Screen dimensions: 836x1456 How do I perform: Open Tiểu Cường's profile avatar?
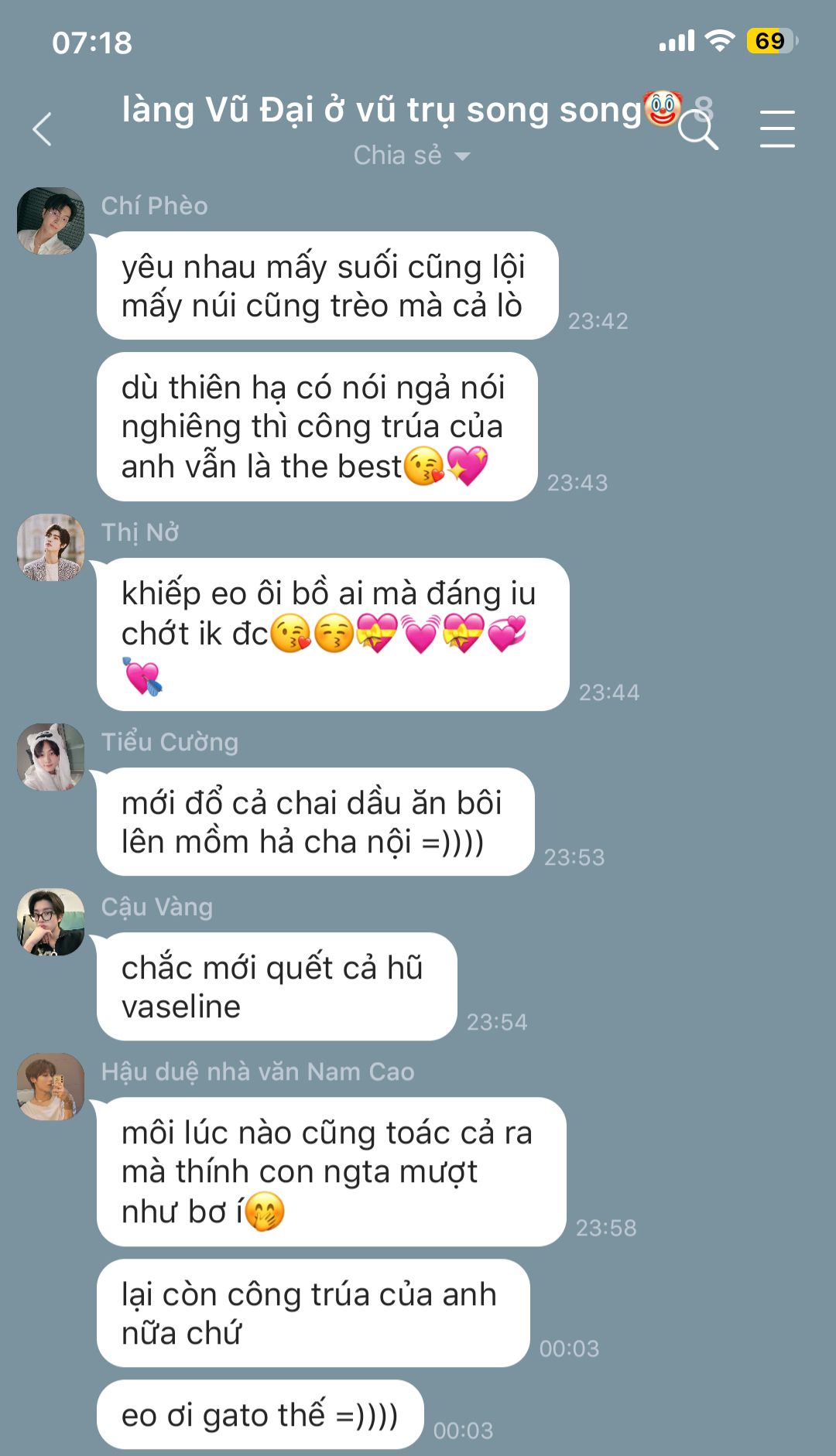[x=51, y=757]
